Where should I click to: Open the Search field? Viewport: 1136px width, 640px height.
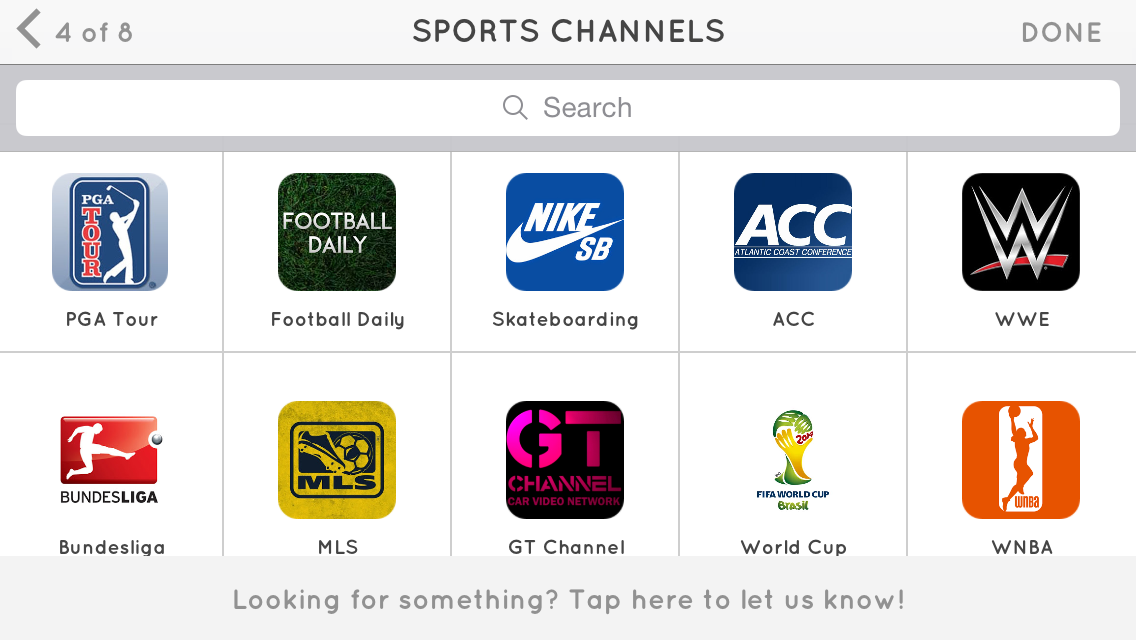[x=567, y=108]
